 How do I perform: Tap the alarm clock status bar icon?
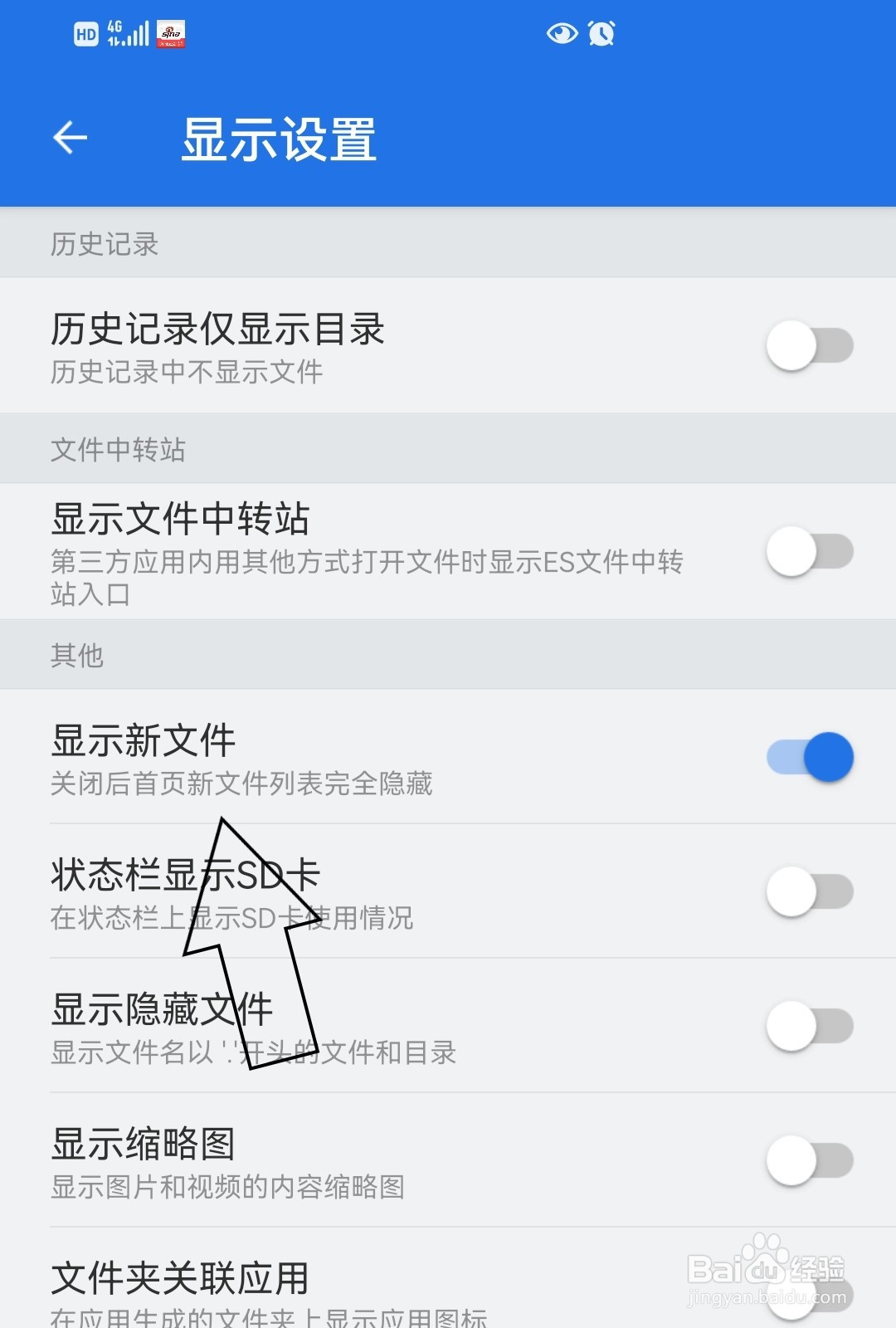(x=601, y=33)
